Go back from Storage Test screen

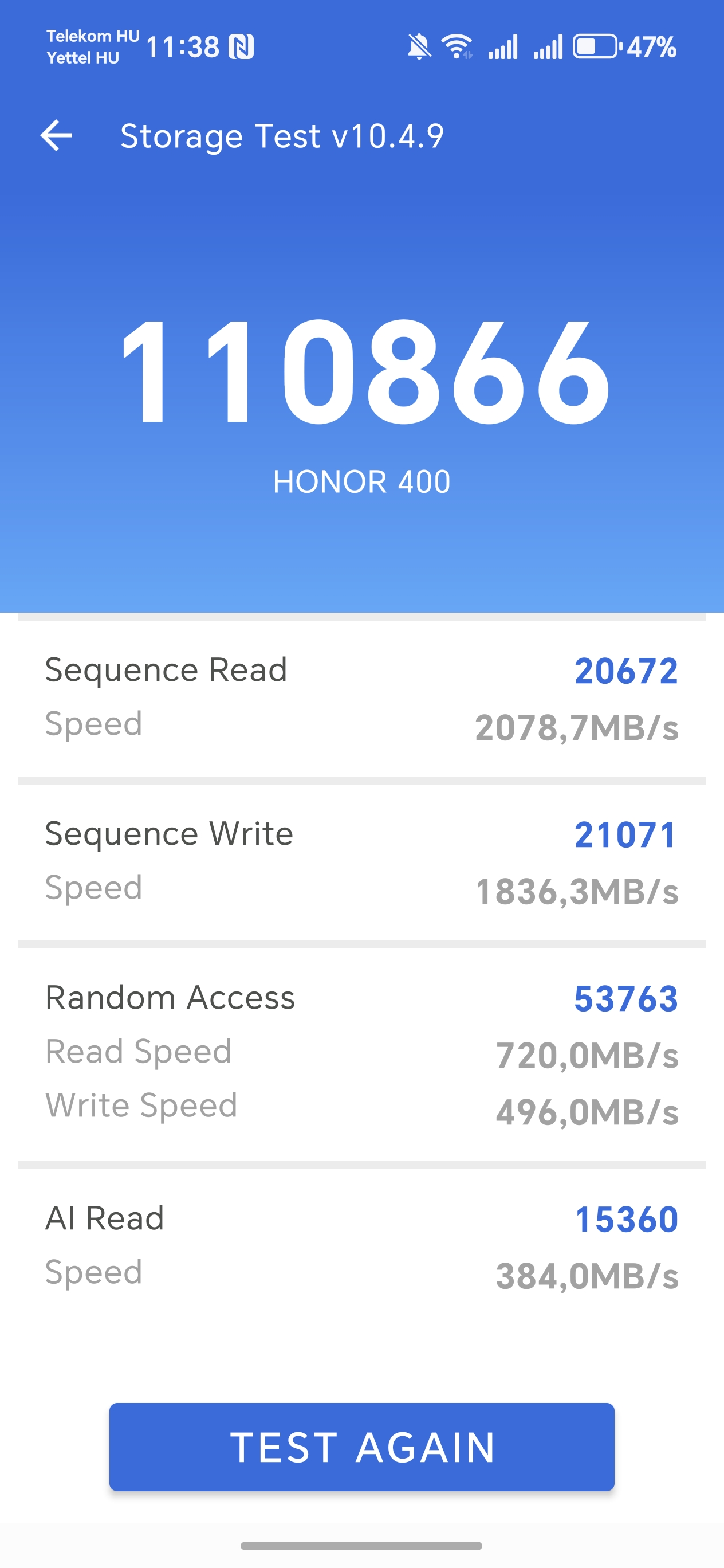56,135
